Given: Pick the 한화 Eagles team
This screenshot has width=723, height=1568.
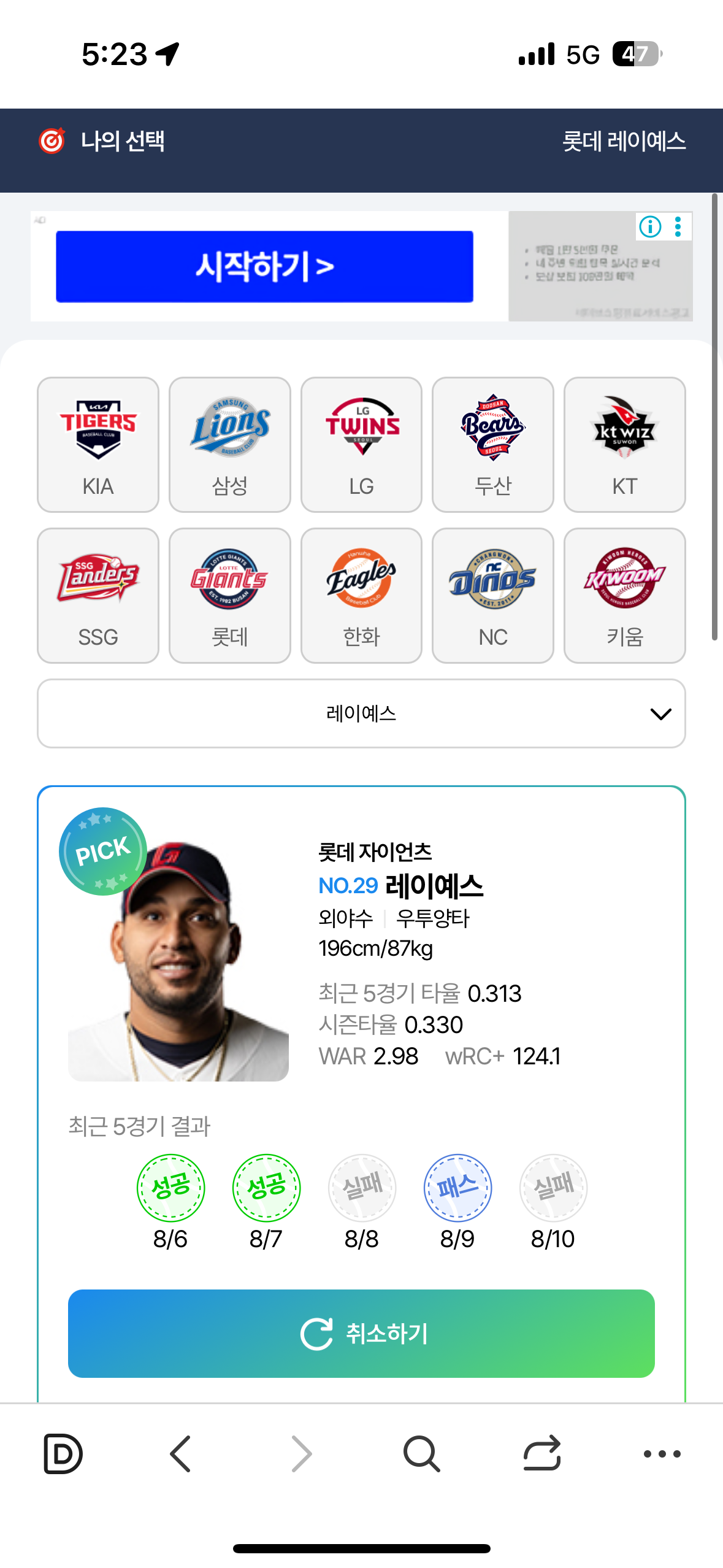Looking at the screenshot, I should 361,595.
